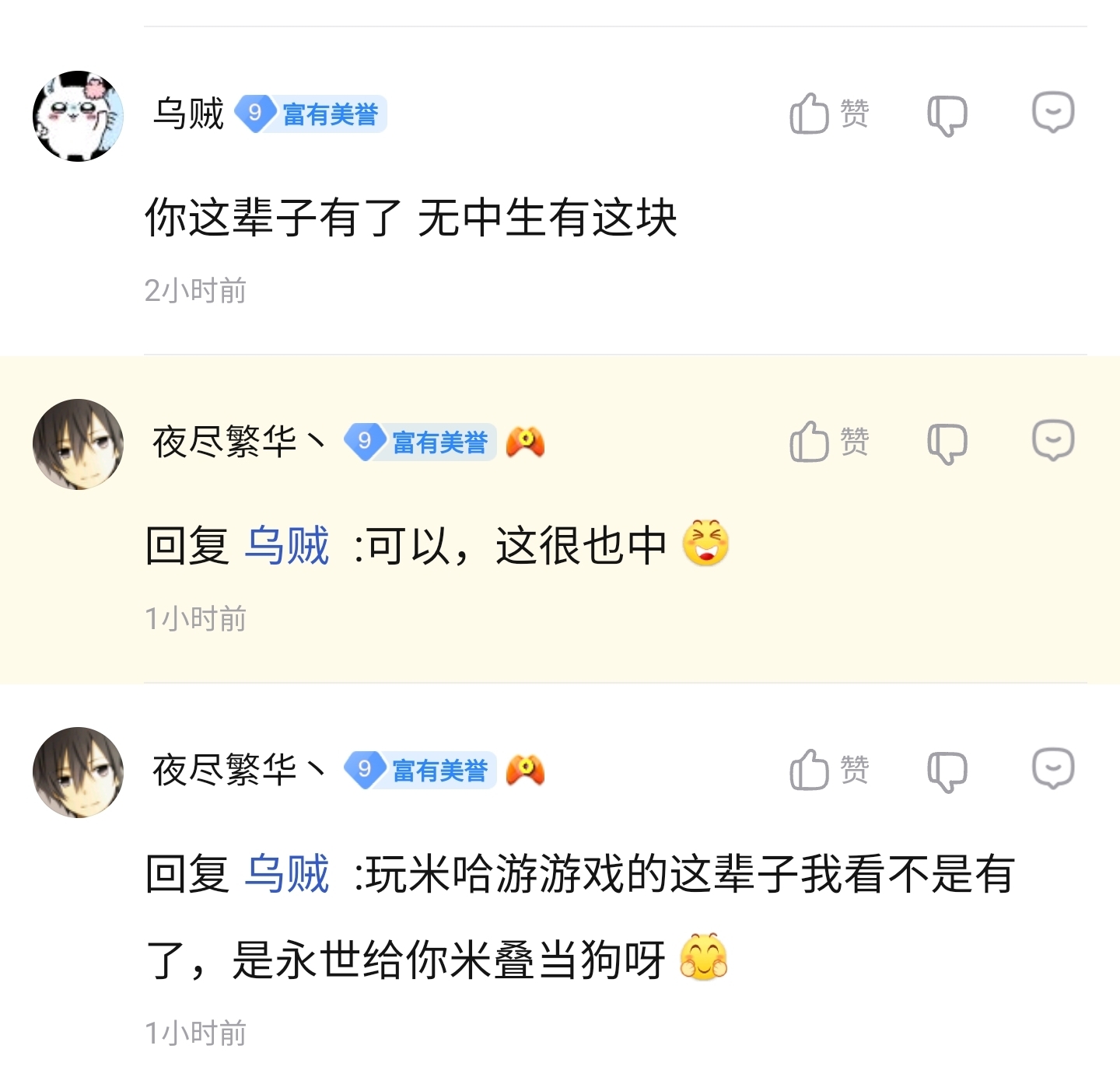Open 夜尽繁华's avatar on '这很也中' comment
Image resolution: width=1120 pixels, height=1084 pixels.
(78, 444)
